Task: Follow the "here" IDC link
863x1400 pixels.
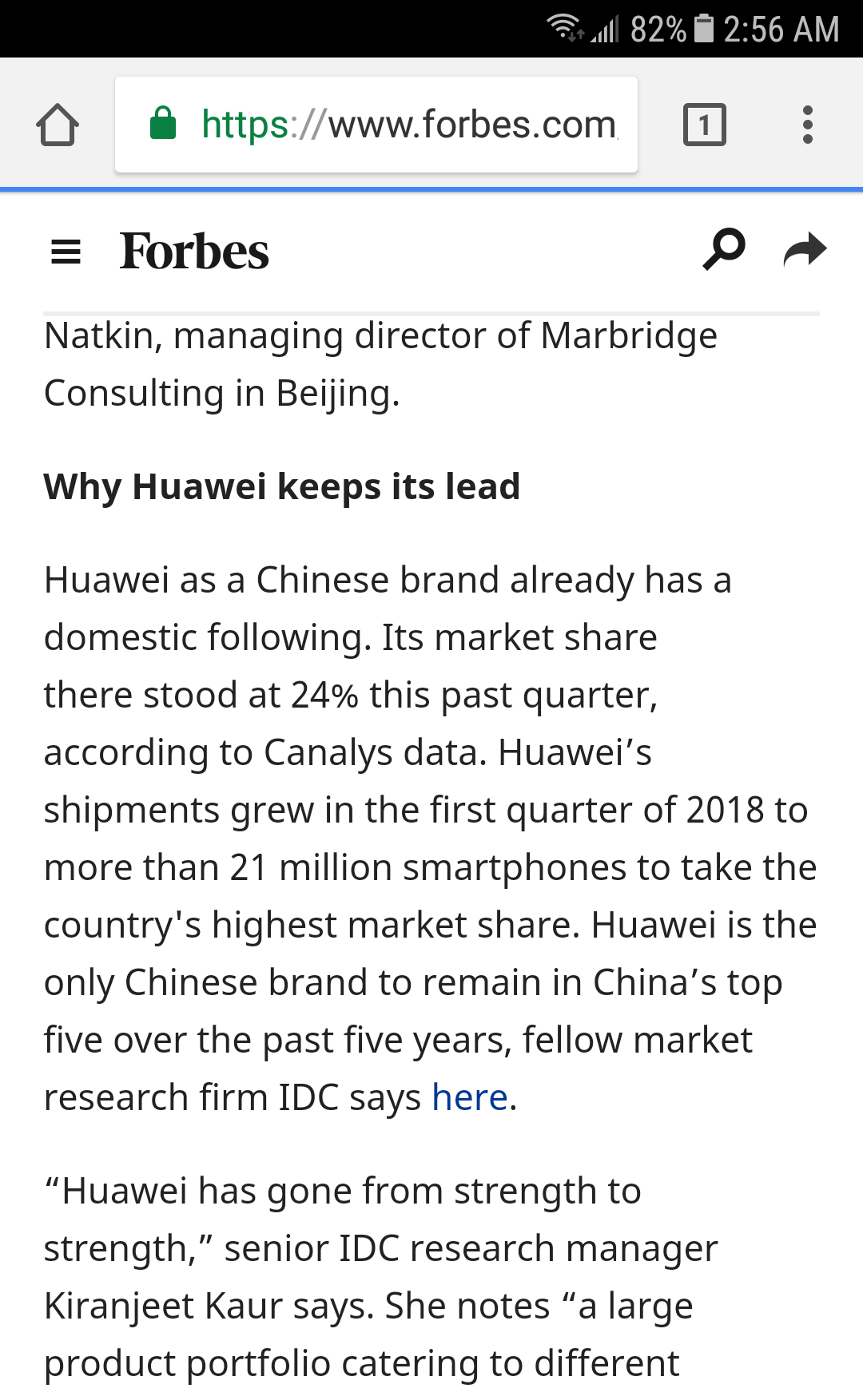Action: (470, 1097)
